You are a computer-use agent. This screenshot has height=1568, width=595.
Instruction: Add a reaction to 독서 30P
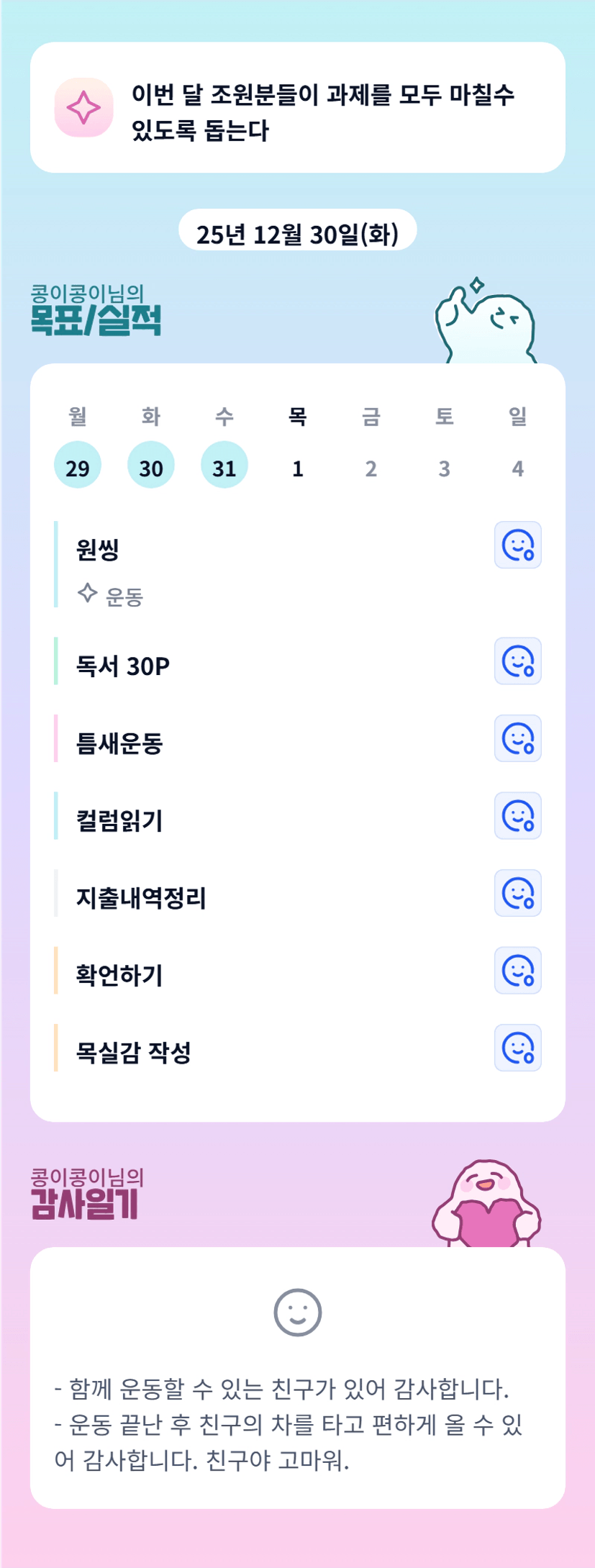[x=517, y=661]
